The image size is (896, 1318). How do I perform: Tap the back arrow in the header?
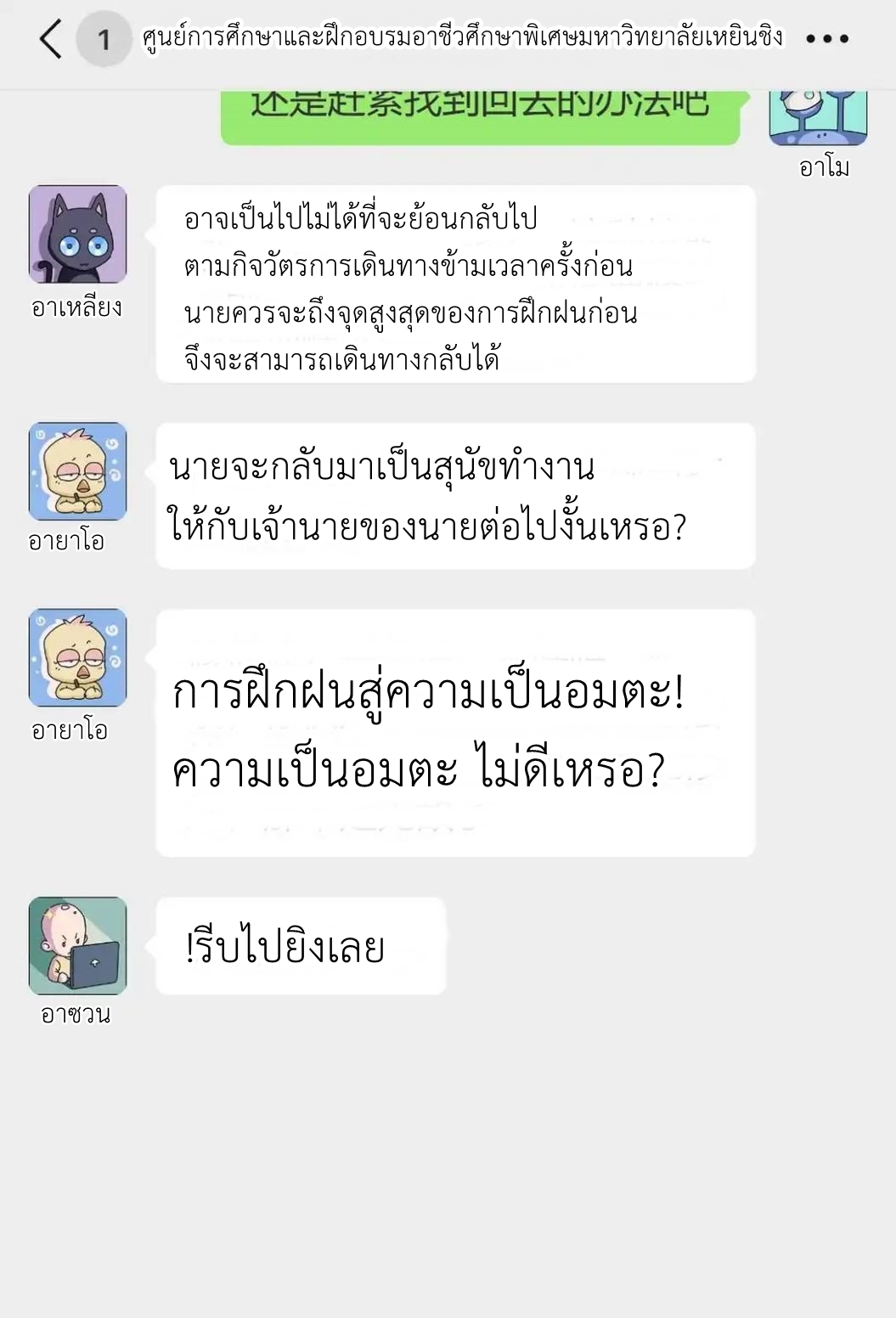coord(49,38)
